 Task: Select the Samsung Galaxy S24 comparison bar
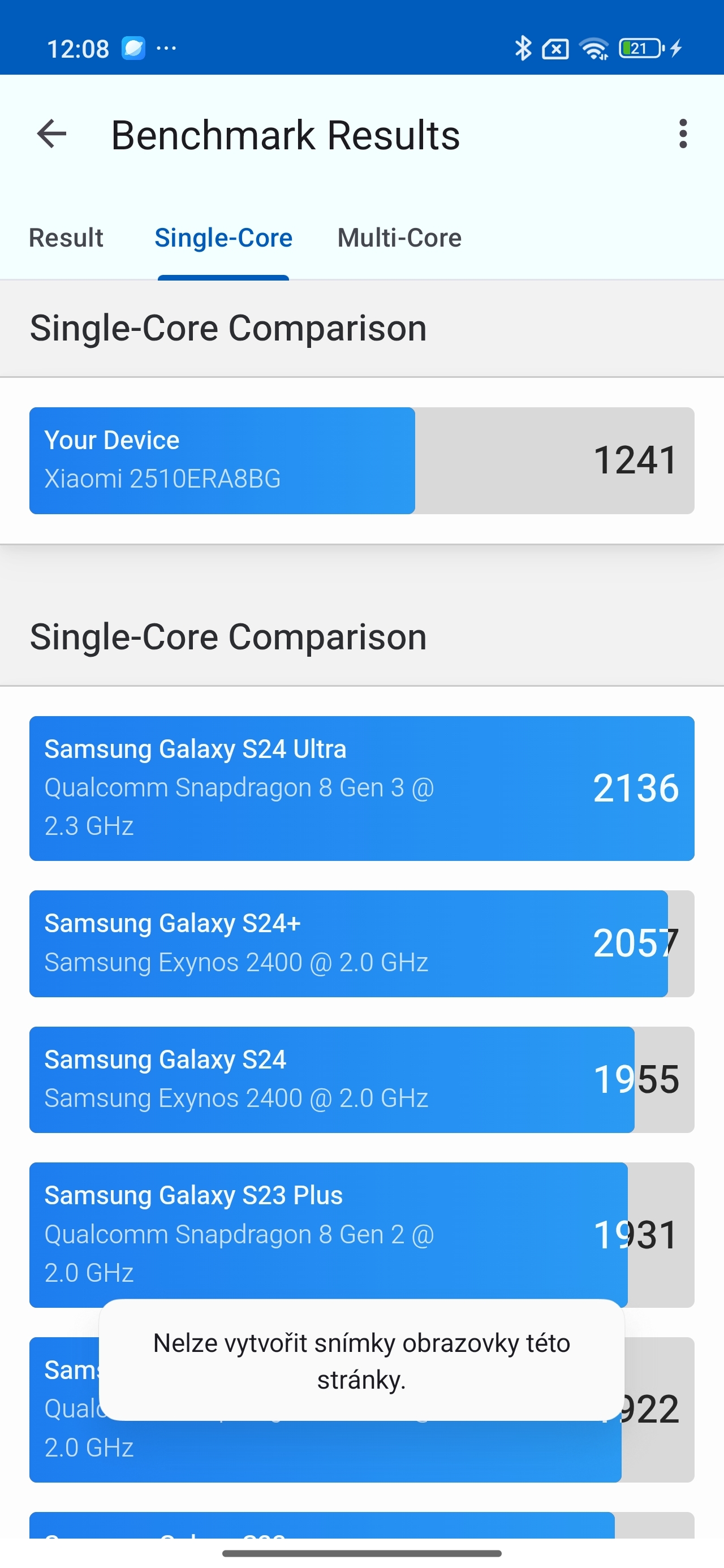(361, 1079)
